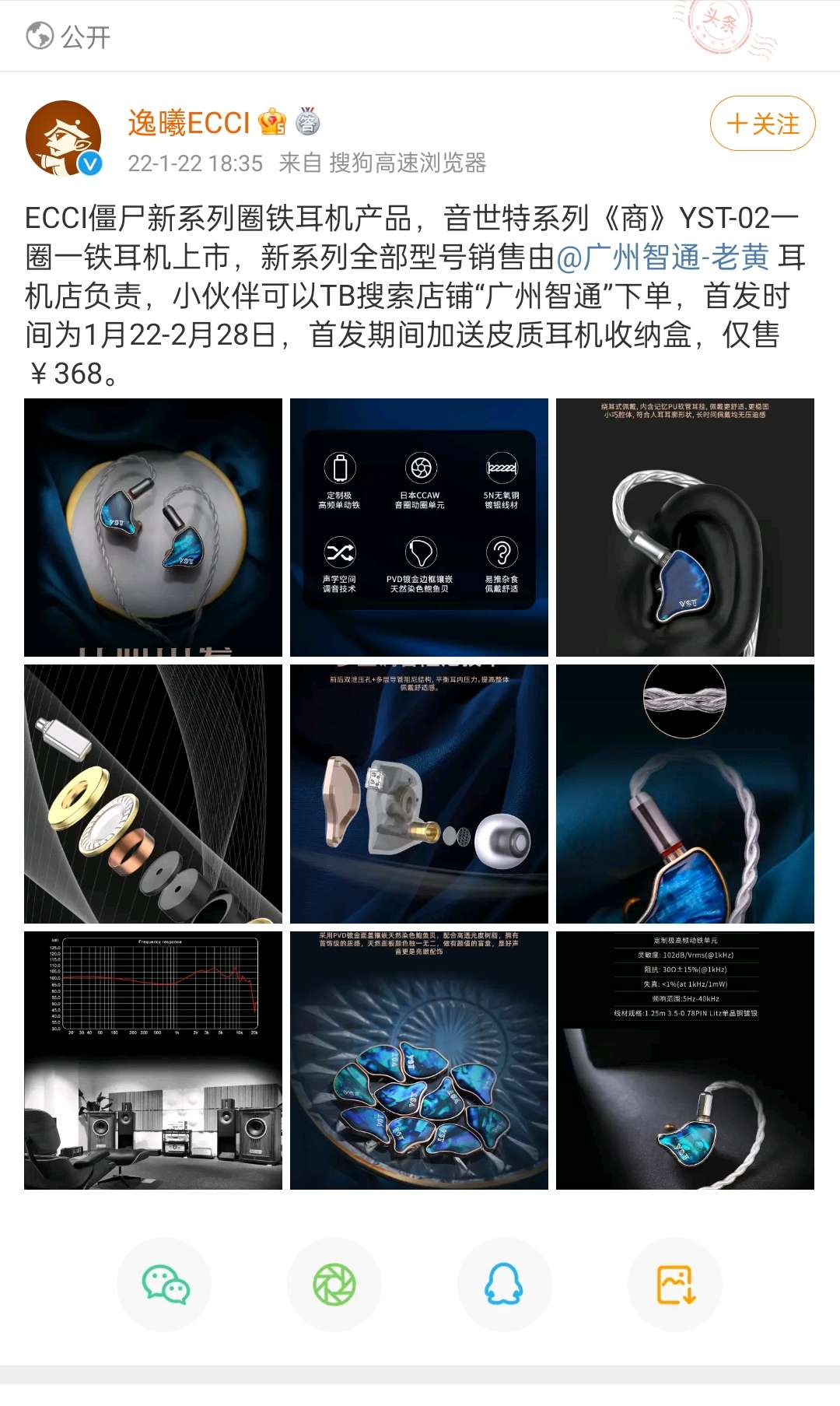
Task: Share to WeChat
Action: click(164, 1284)
